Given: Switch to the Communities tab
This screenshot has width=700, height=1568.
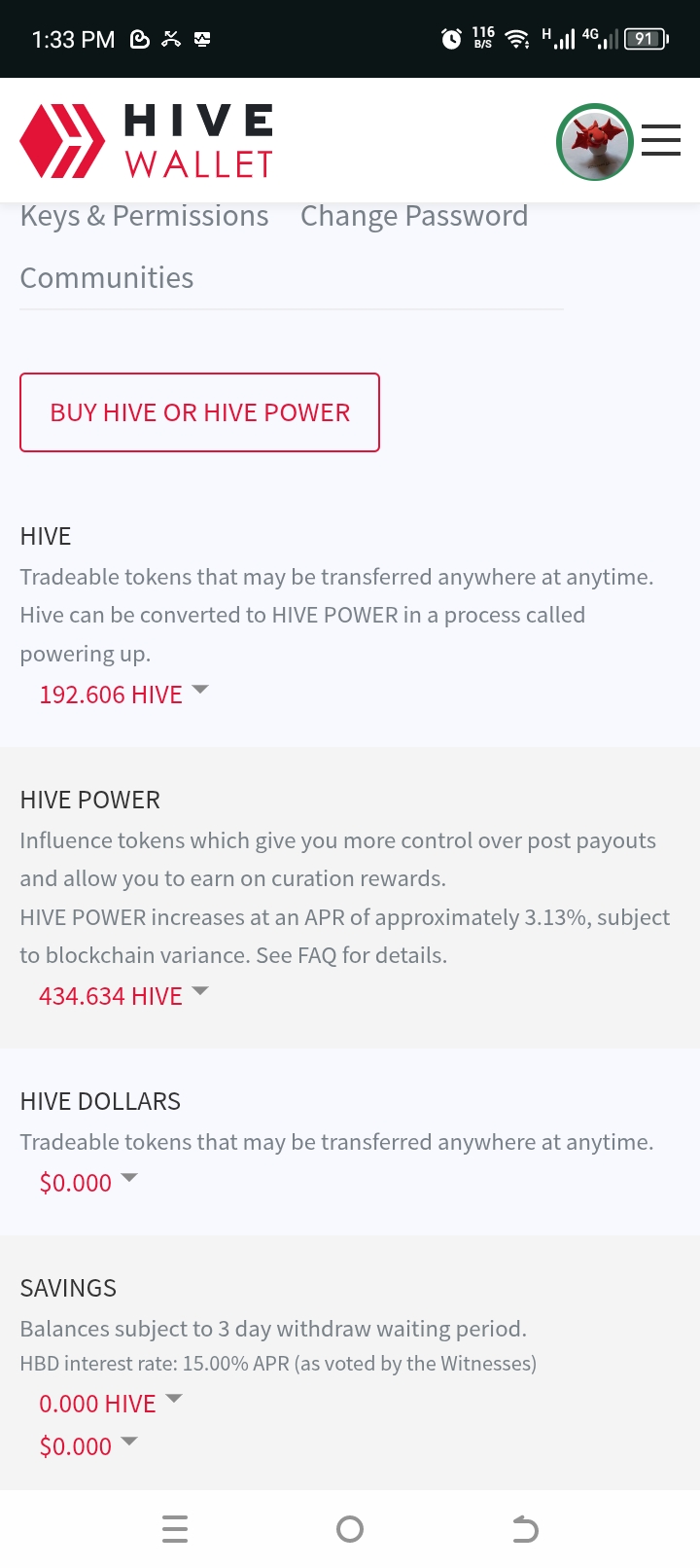Looking at the screenshot, I should click(107, 278).
